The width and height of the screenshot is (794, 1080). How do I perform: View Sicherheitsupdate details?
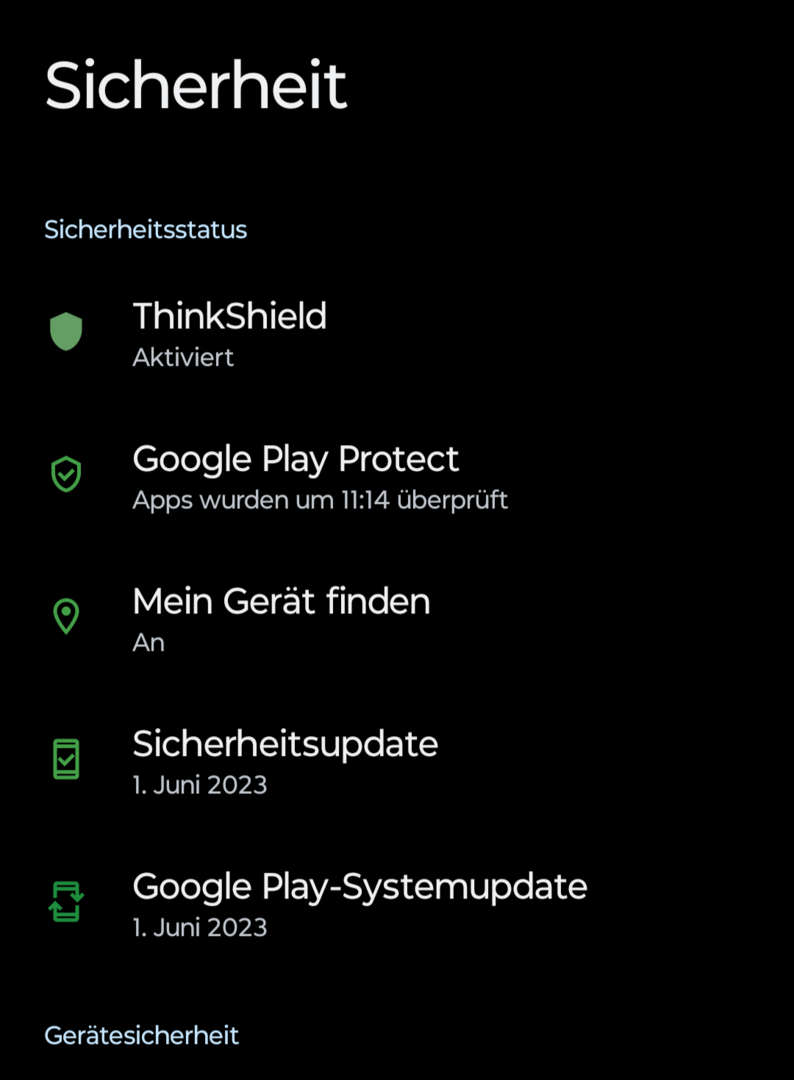coord(285,759)
